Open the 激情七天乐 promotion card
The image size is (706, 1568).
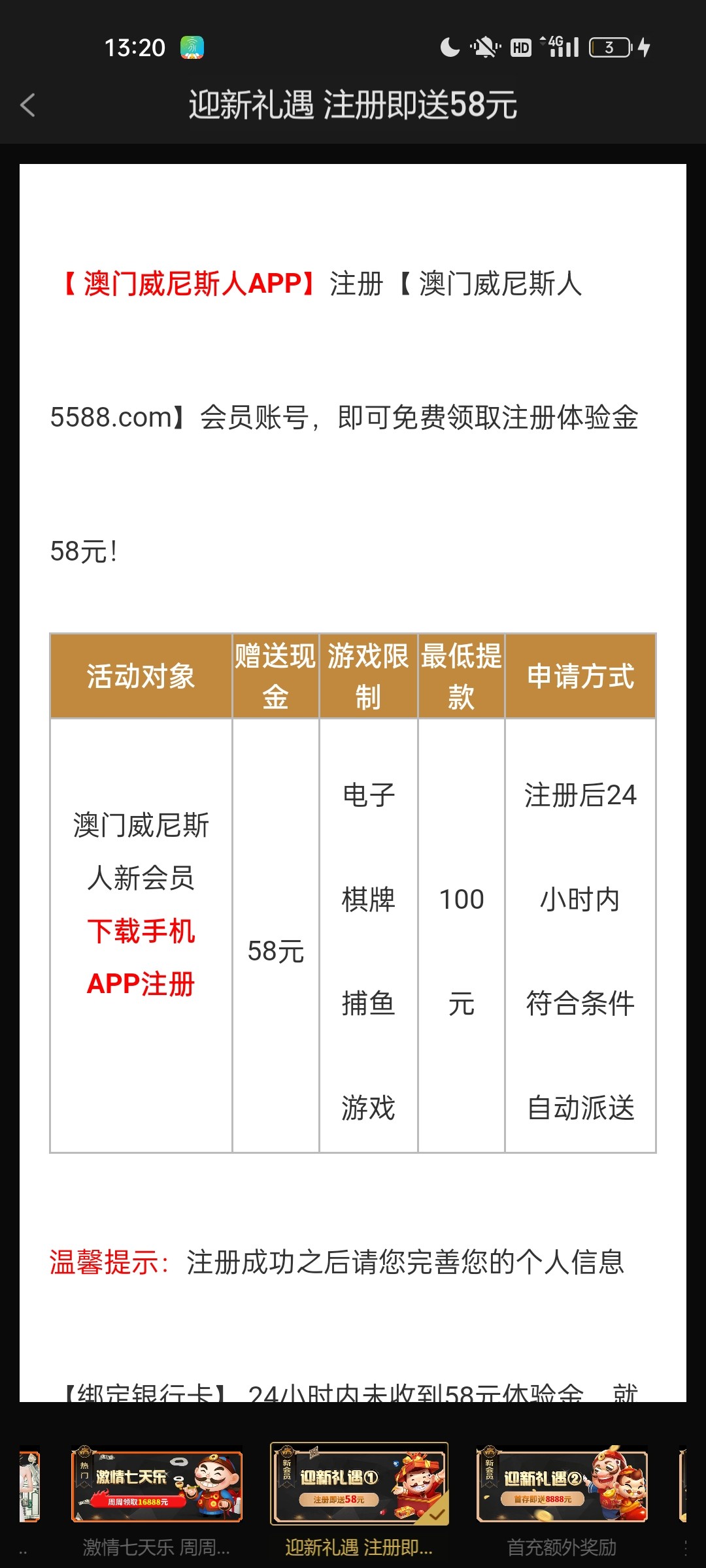pos(157,1488)
